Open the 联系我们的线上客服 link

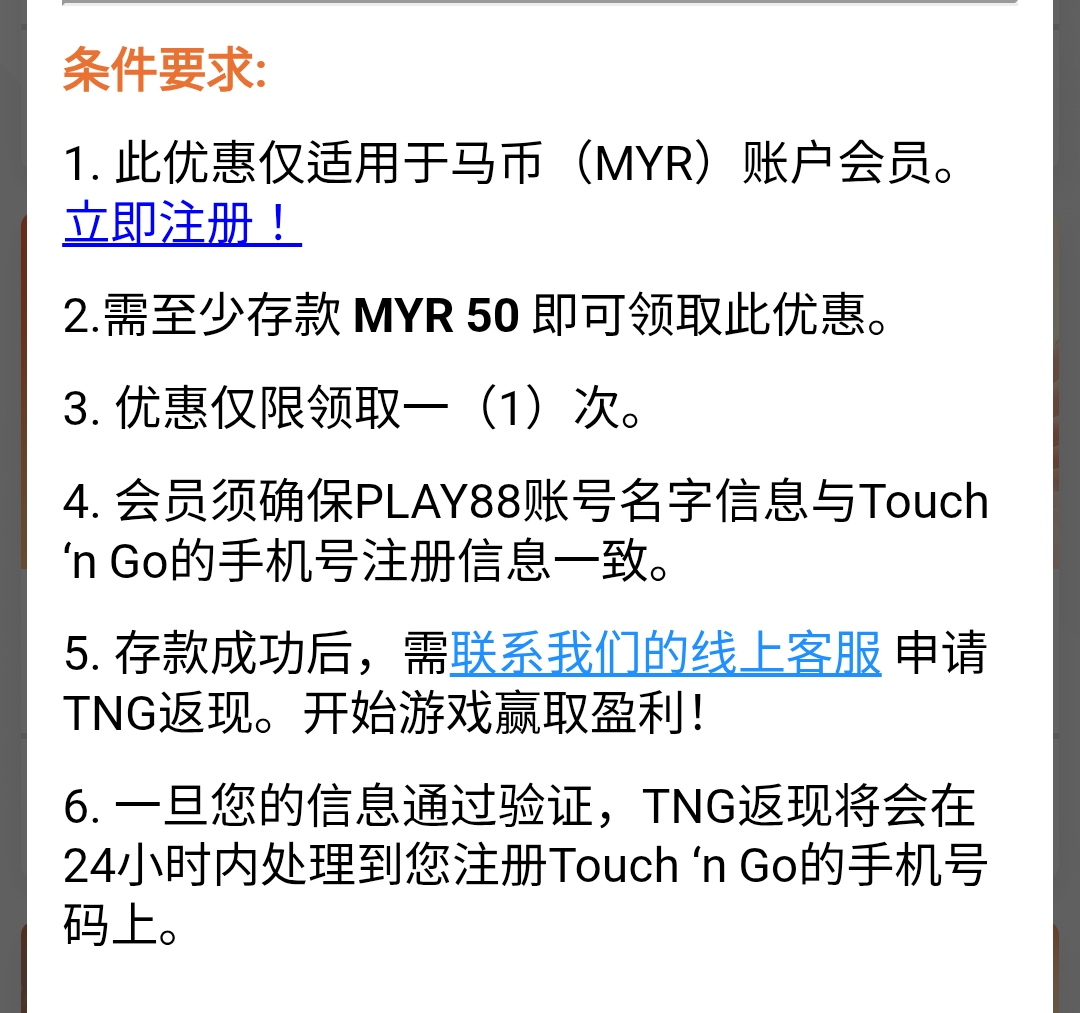pyautogui.click(x=666, y=654)
